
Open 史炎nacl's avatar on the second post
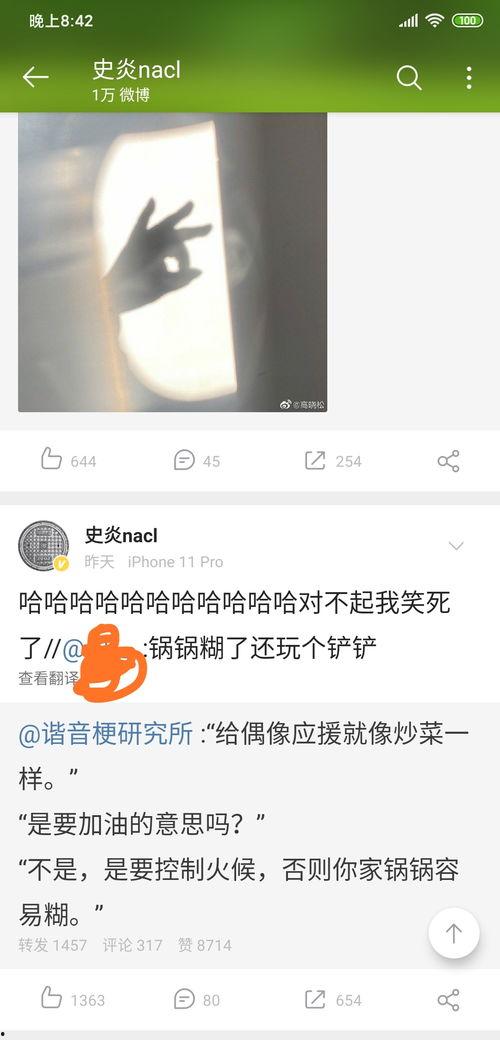[x=44, y=546]
